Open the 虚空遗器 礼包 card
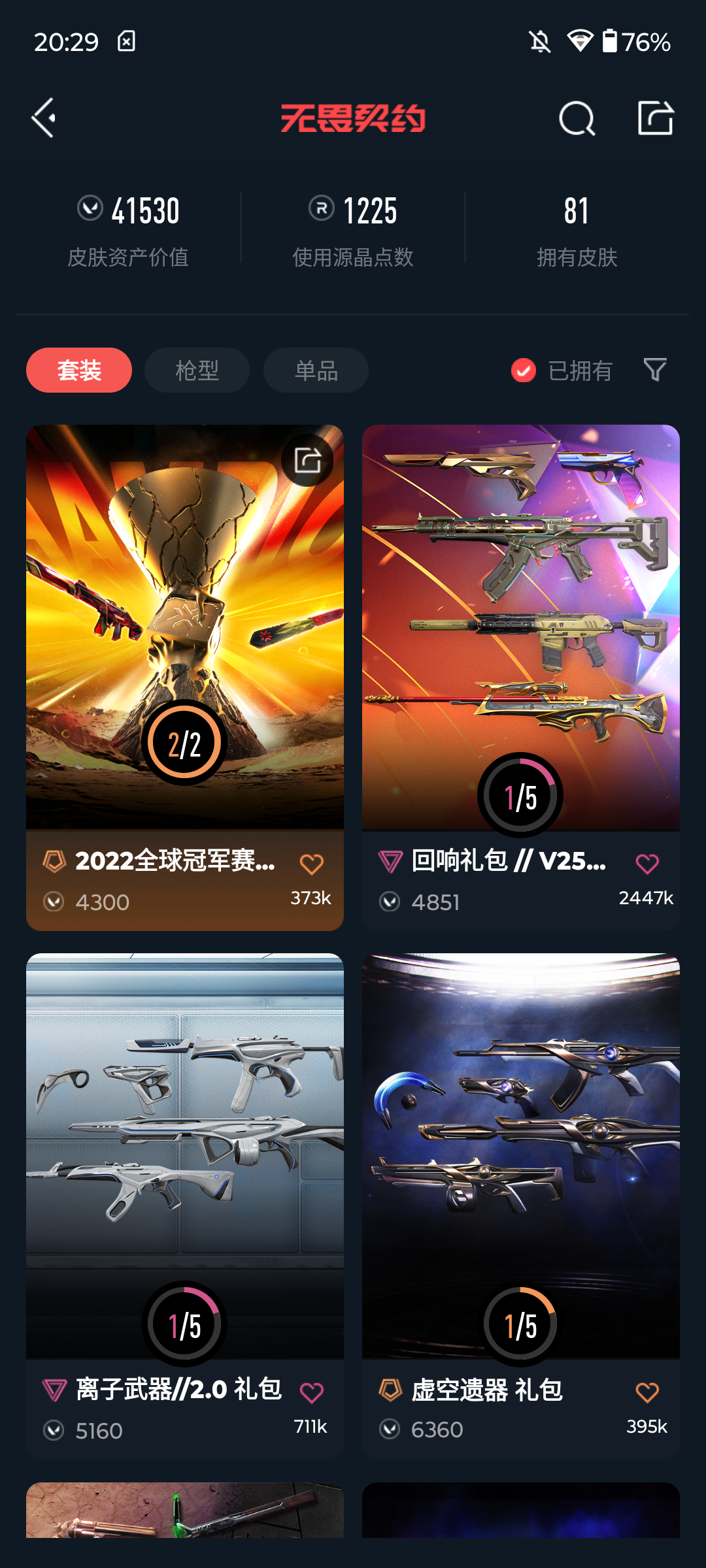Image resolution: width=706 pixels, height=1568 pixels. pyautogui.click(x=521, y=1206)
